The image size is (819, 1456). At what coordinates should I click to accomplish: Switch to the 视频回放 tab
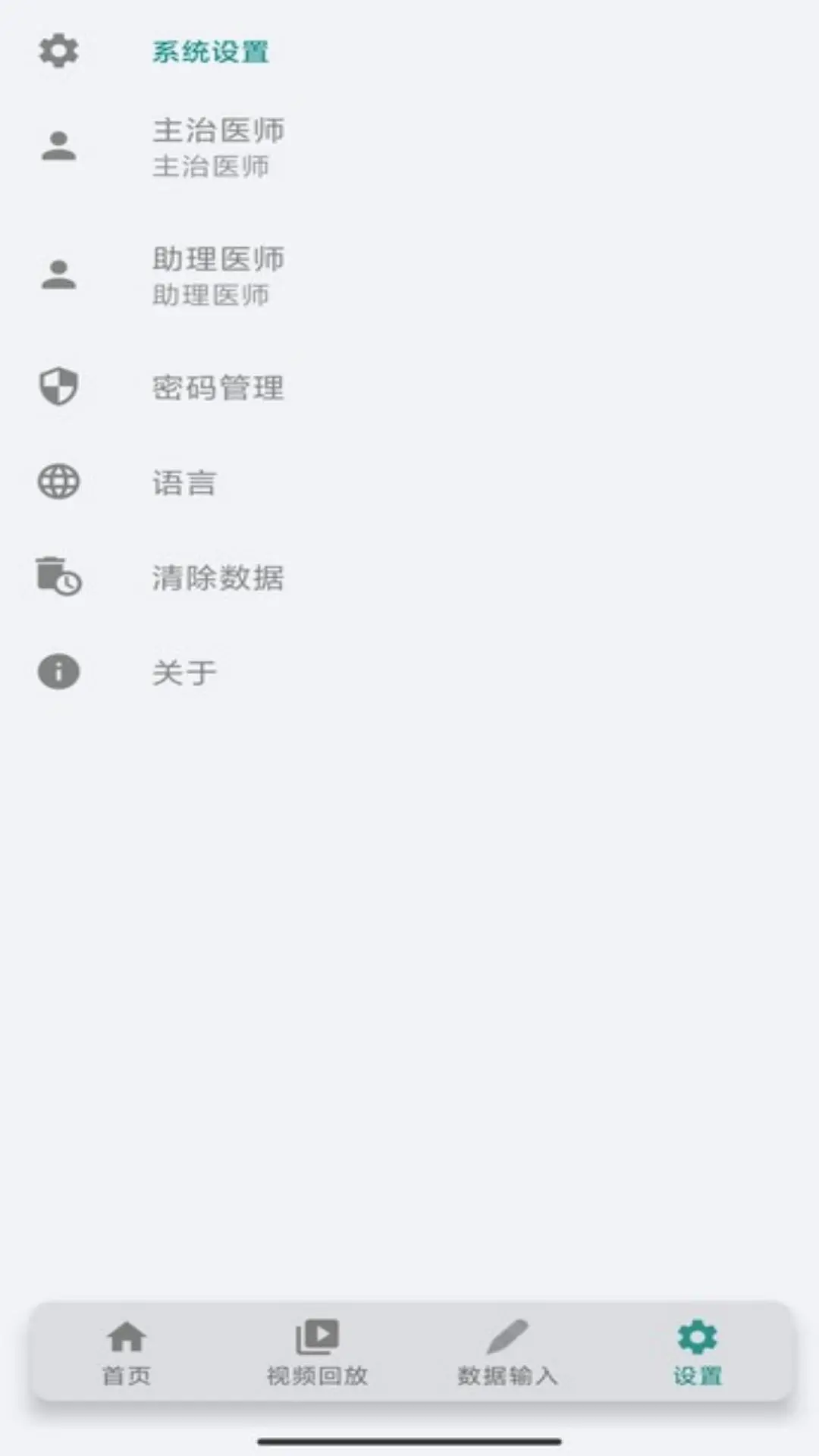pyautogui.click(x=317, y=1353)
